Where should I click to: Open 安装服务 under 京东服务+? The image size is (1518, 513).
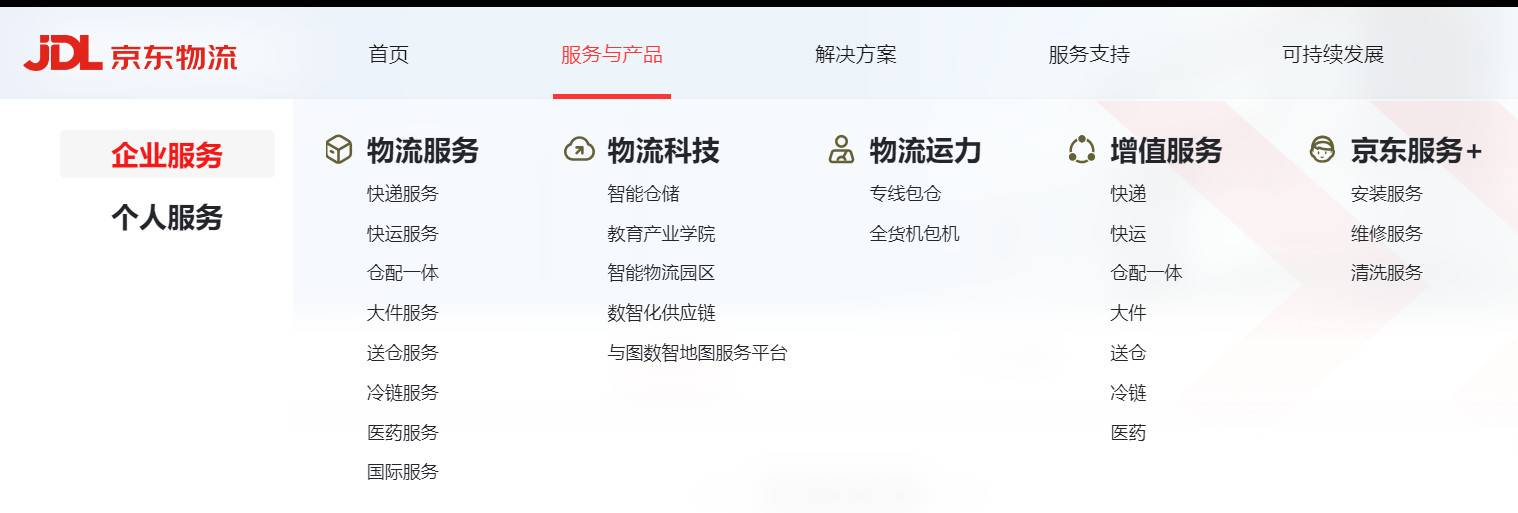[x=1386, y=194]
